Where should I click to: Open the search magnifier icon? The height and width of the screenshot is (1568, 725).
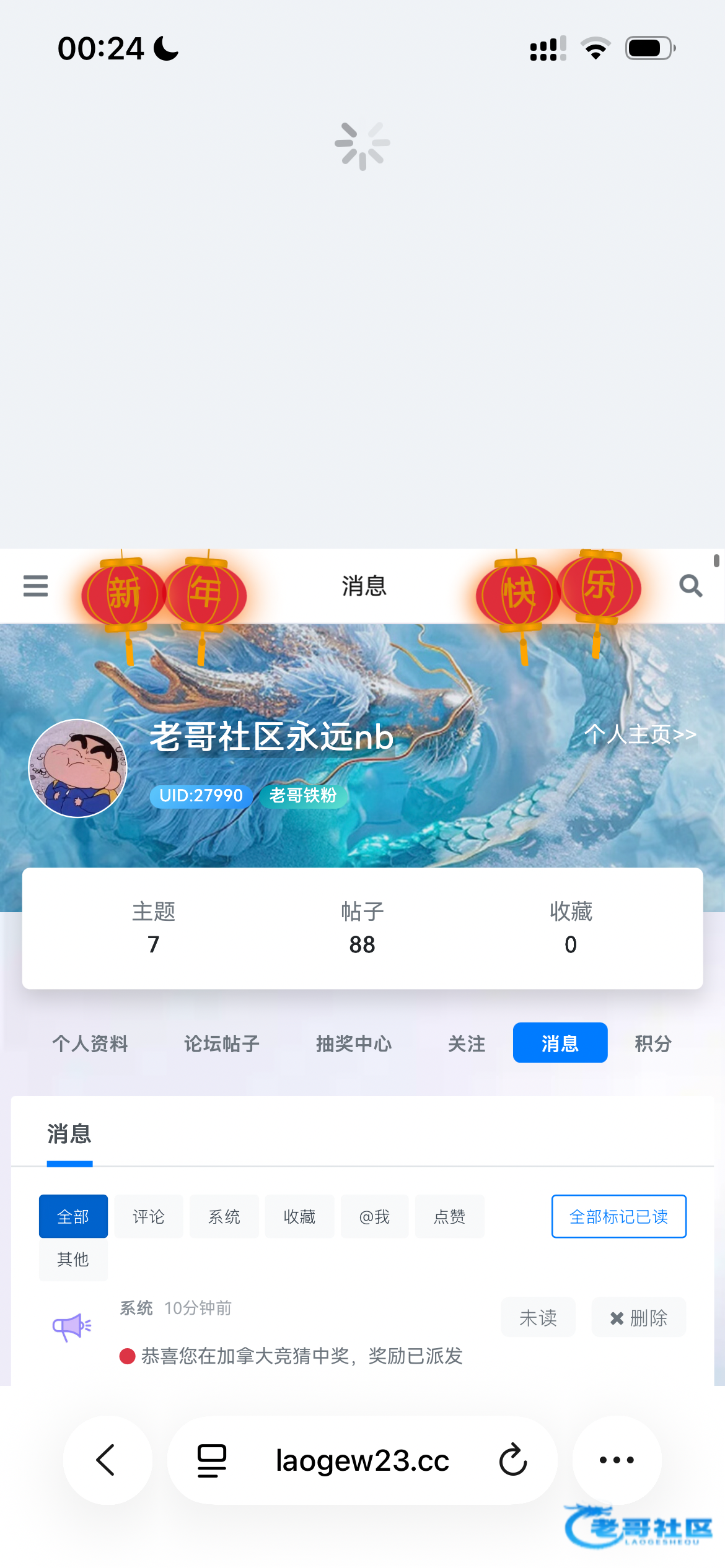coord(690,586)
